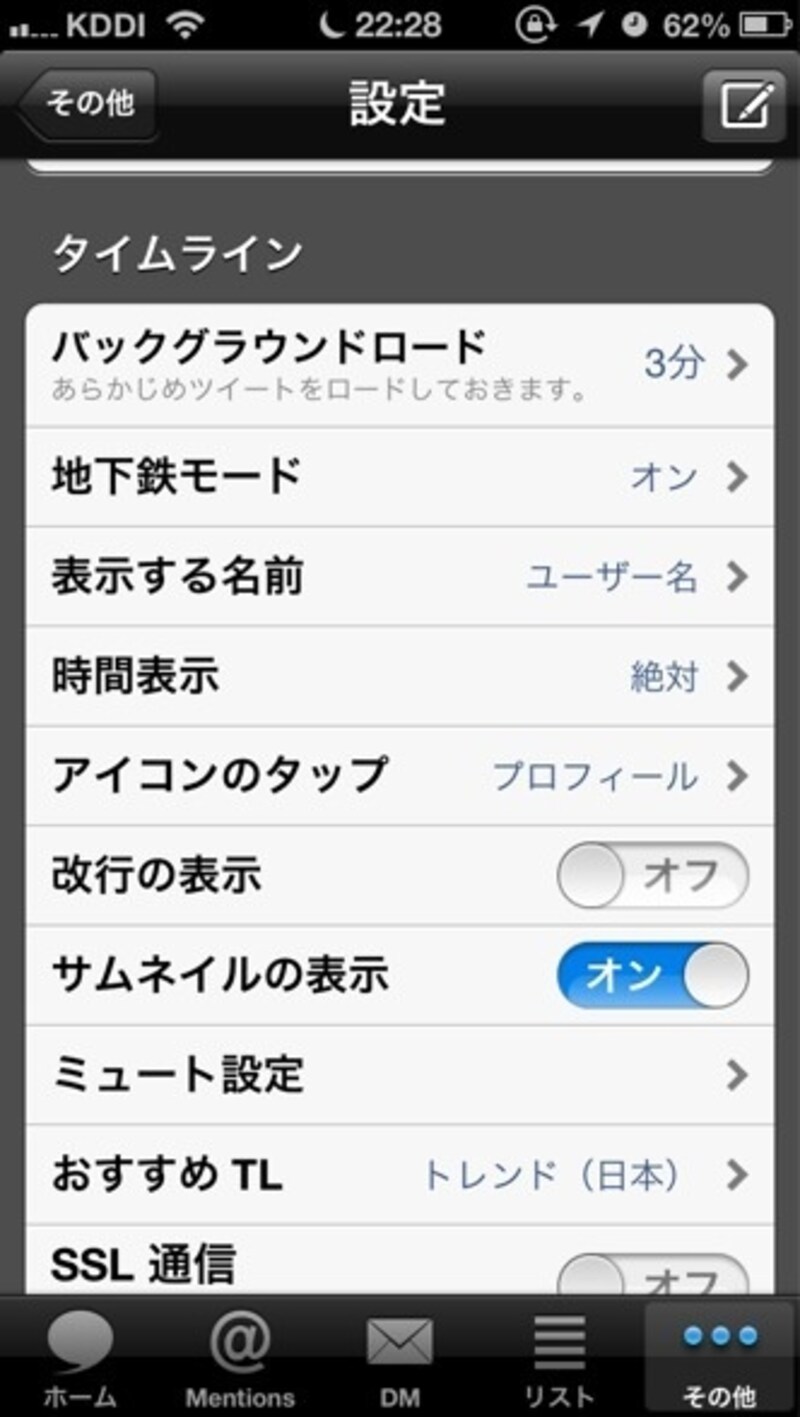The height and width of the screenshot is (1417, 800).
Task: Compose a new tweet
Action: 743,105
